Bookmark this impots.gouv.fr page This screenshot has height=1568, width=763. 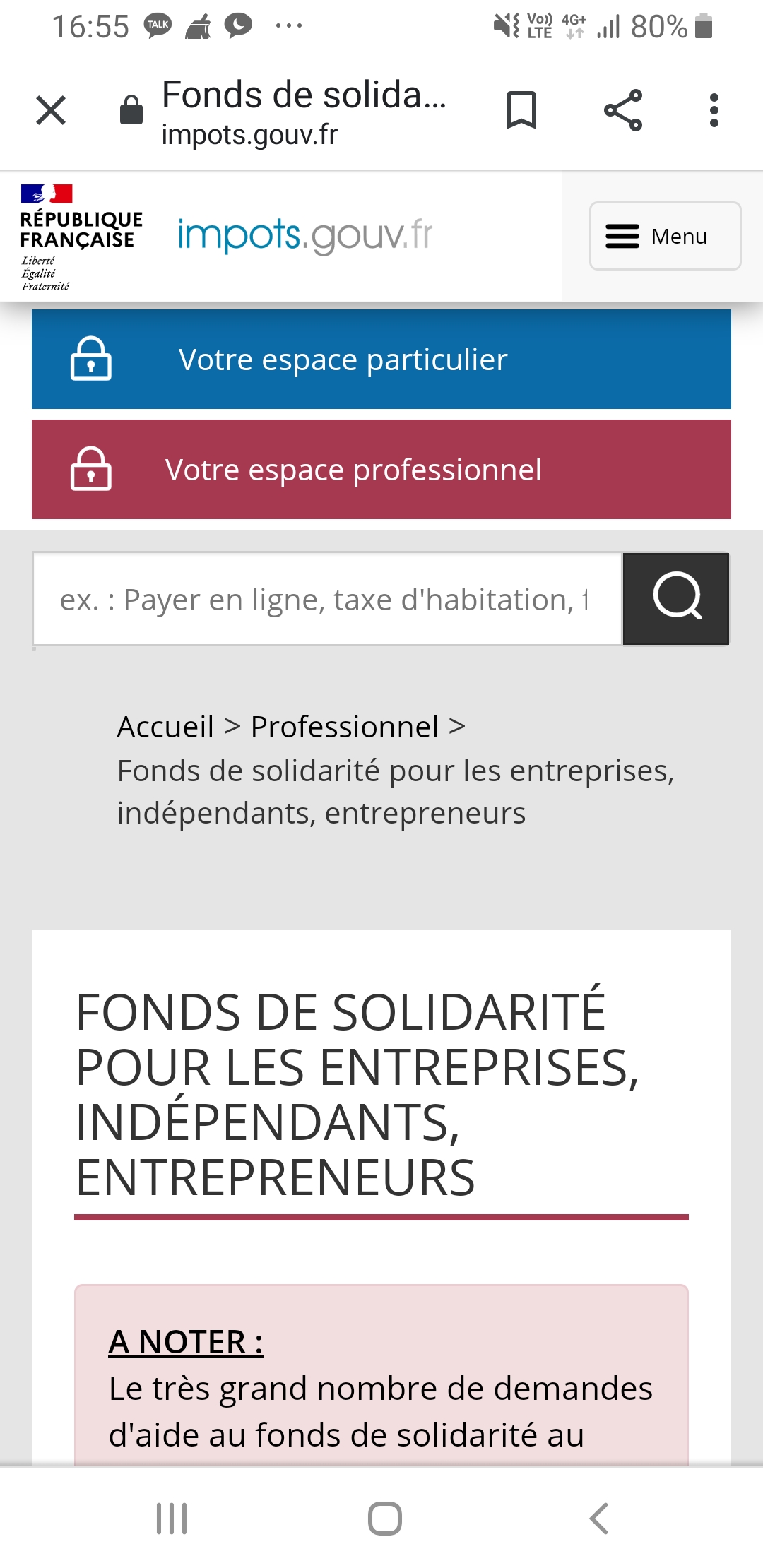(521, 111)
